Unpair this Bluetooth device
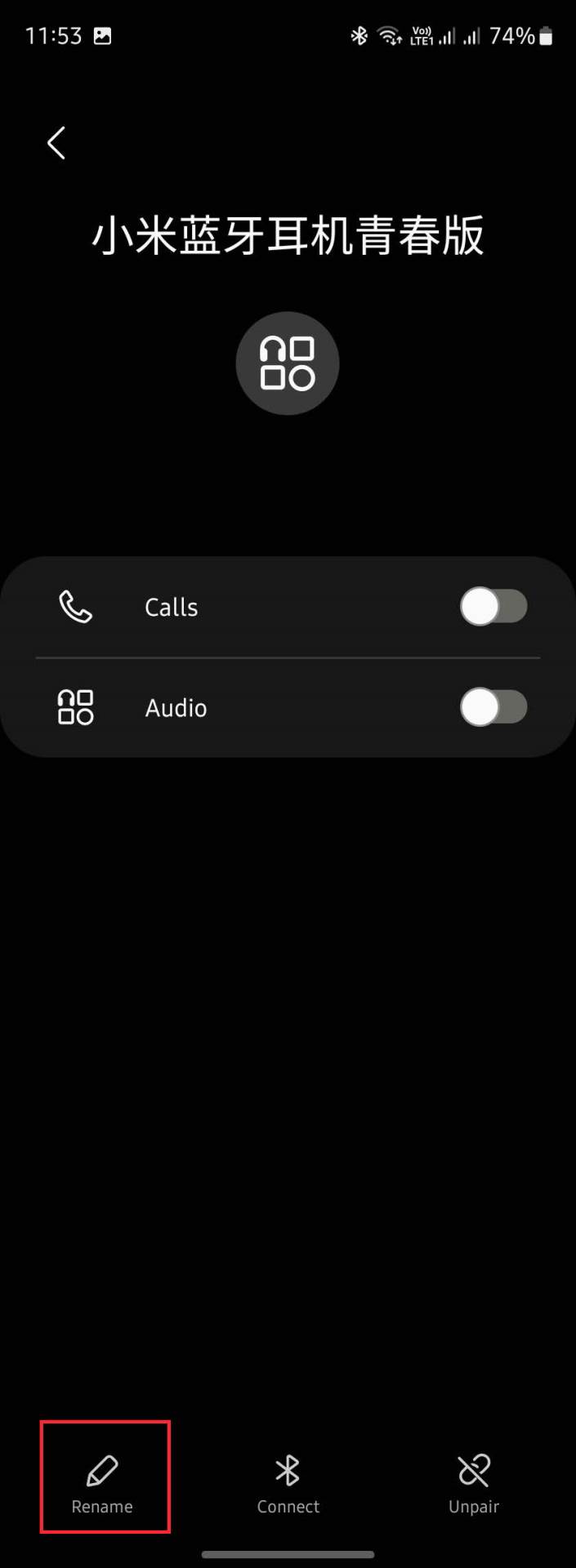The height and width of the screenshot is (1568, 576). coord(474,1477)
